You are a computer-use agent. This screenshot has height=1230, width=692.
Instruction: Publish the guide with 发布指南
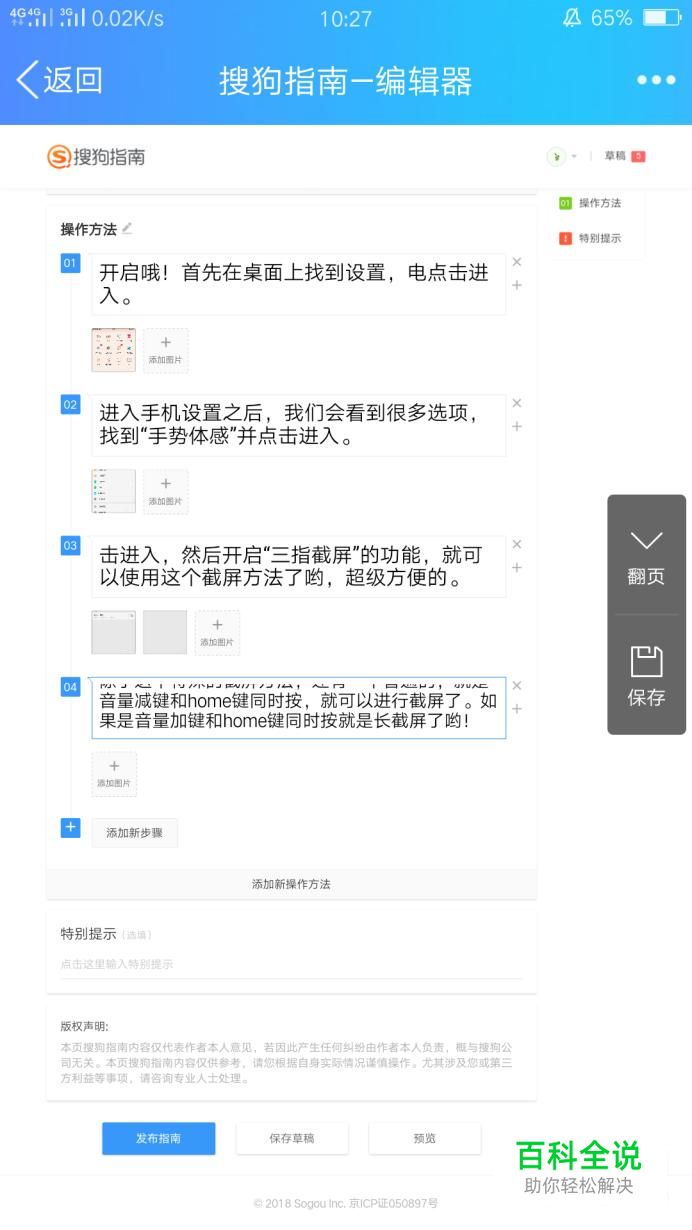coord(158,1138)
